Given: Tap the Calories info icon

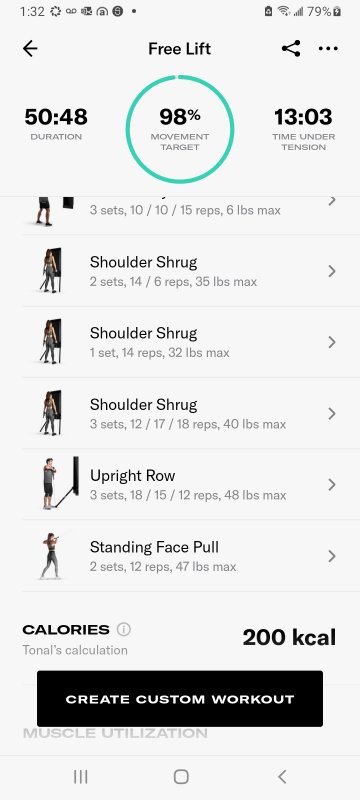Looking at the screenshot, I should (123, 629).
